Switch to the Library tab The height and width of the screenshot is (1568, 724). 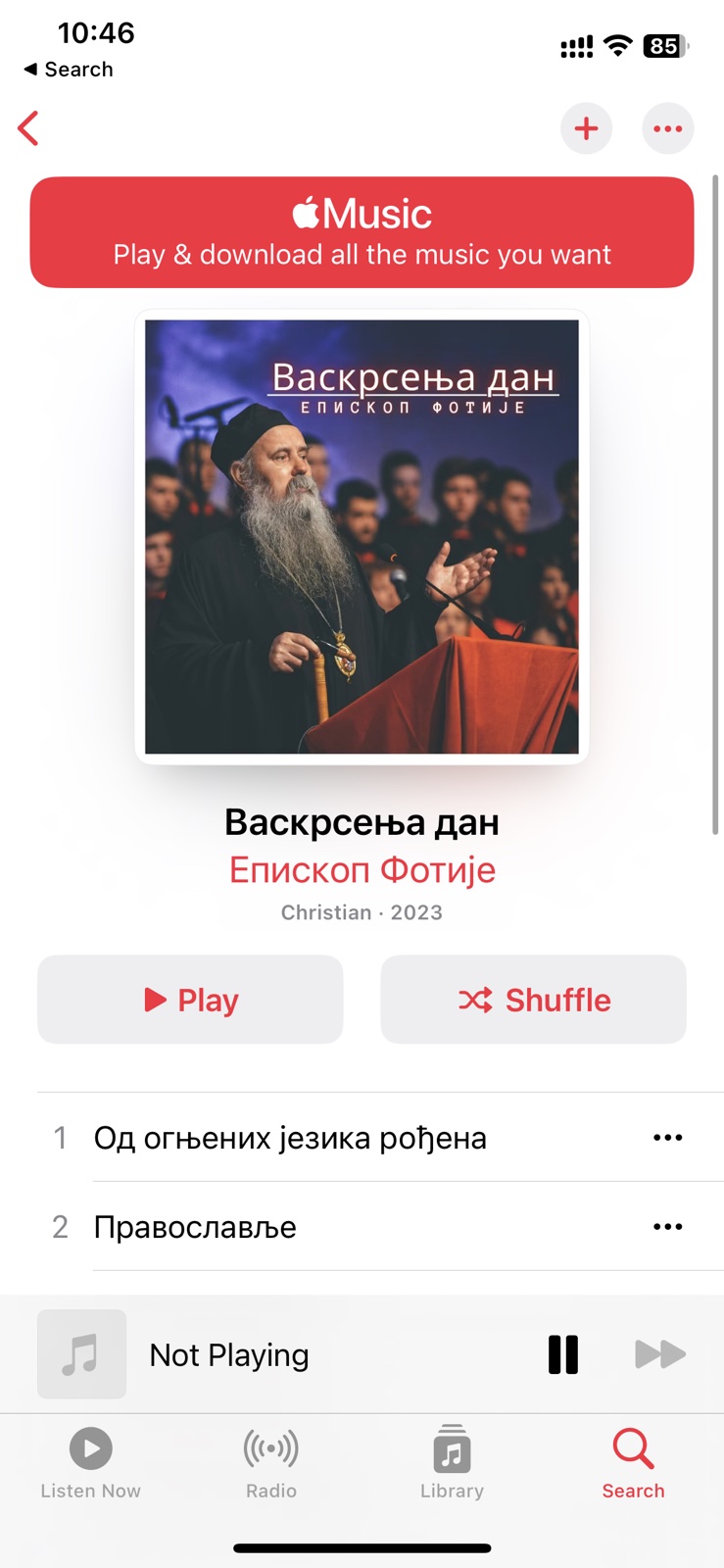pyautogui.click(x=452, y=1462)
